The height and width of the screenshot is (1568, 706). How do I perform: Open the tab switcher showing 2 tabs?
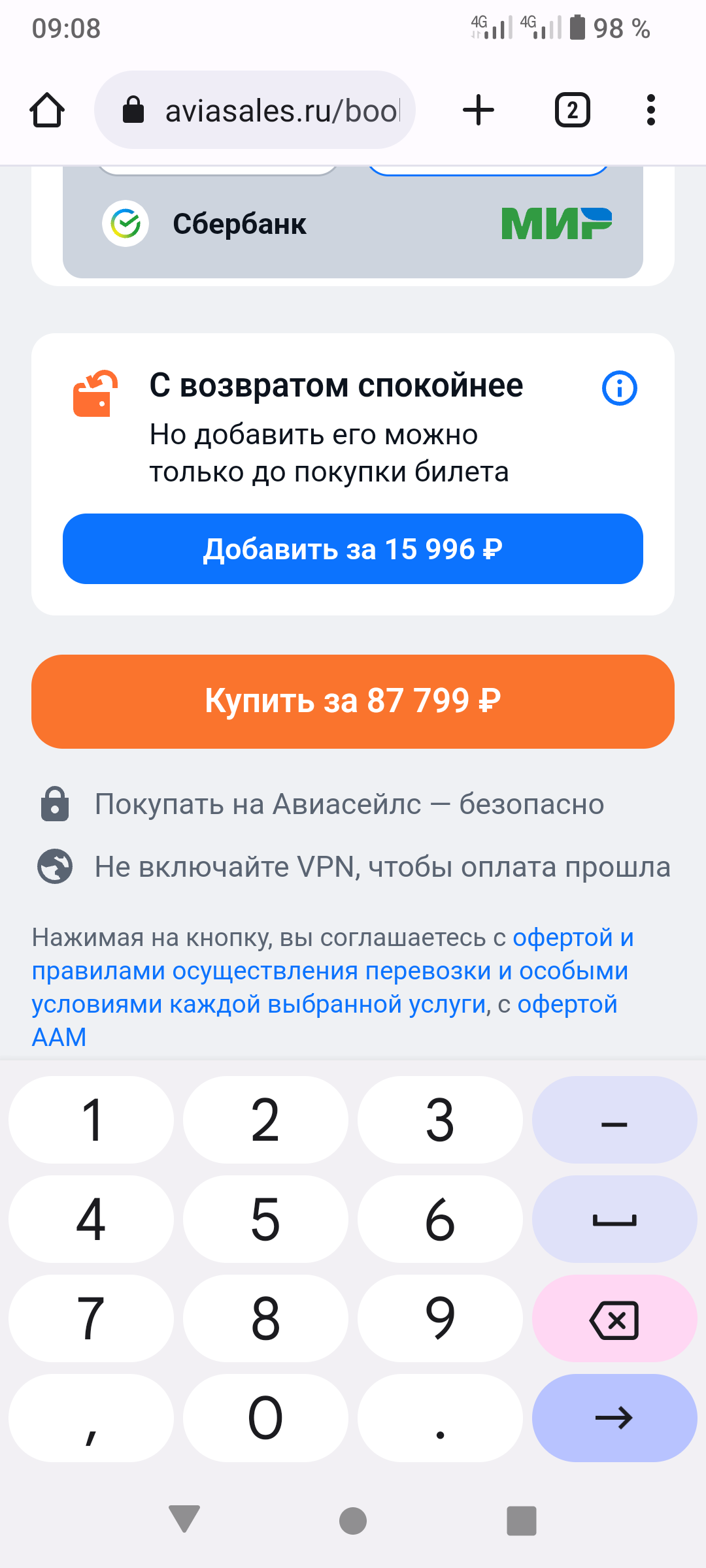click(x=572, y=110)
